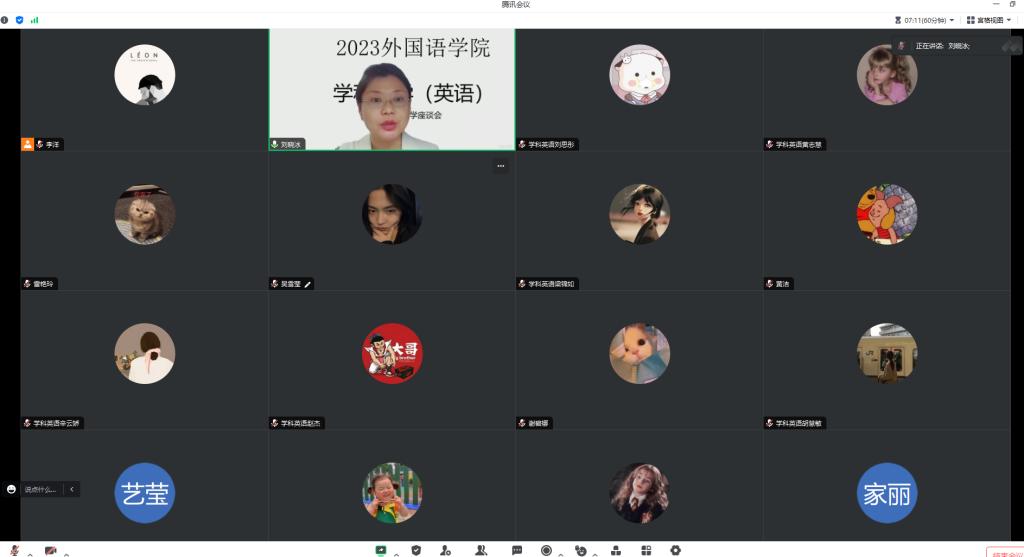Start recording the meeting
This screenshot has width=1024, height=557.
547,550
